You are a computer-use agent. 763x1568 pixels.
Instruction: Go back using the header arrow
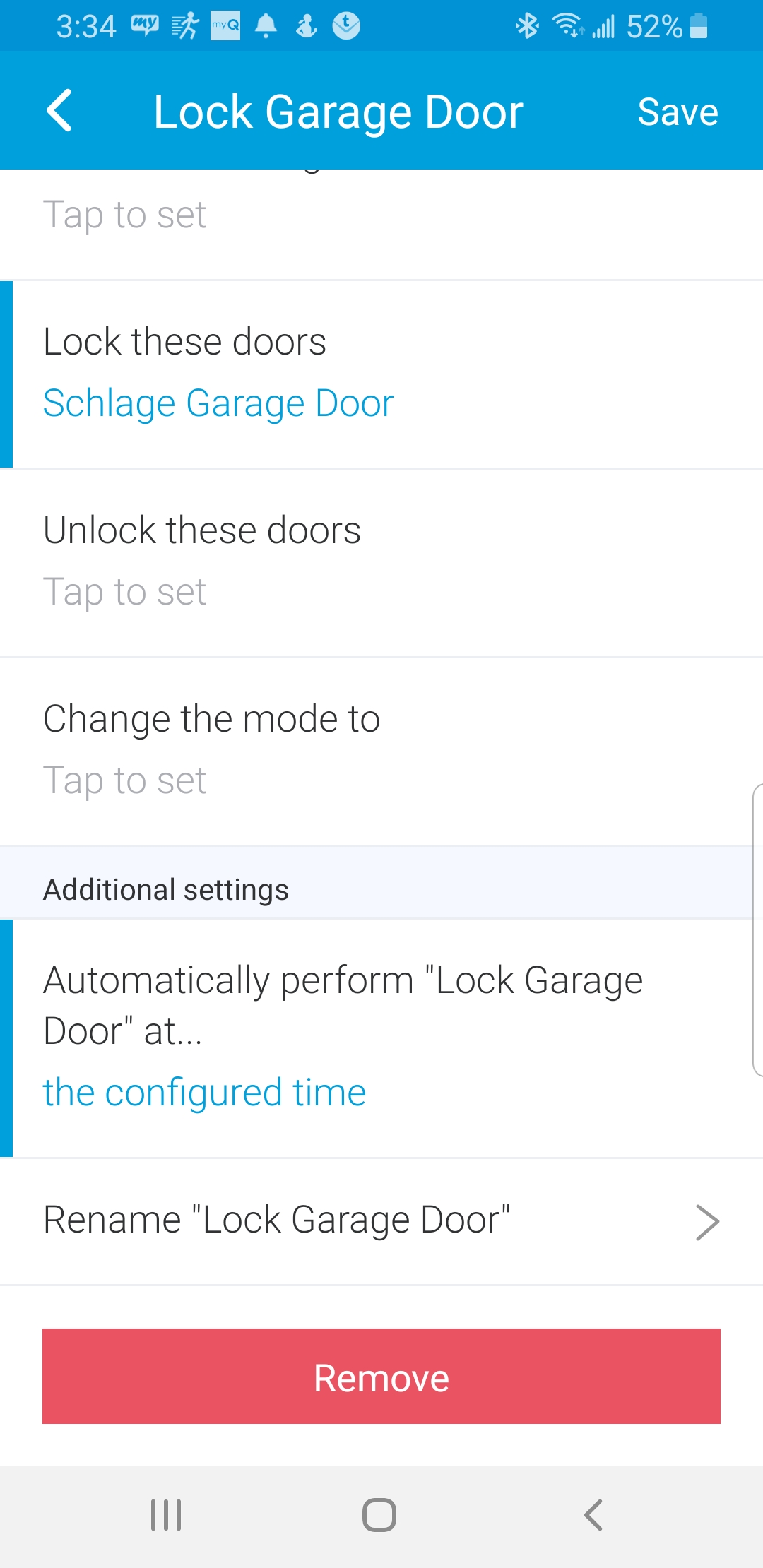(x=59, y=111)
